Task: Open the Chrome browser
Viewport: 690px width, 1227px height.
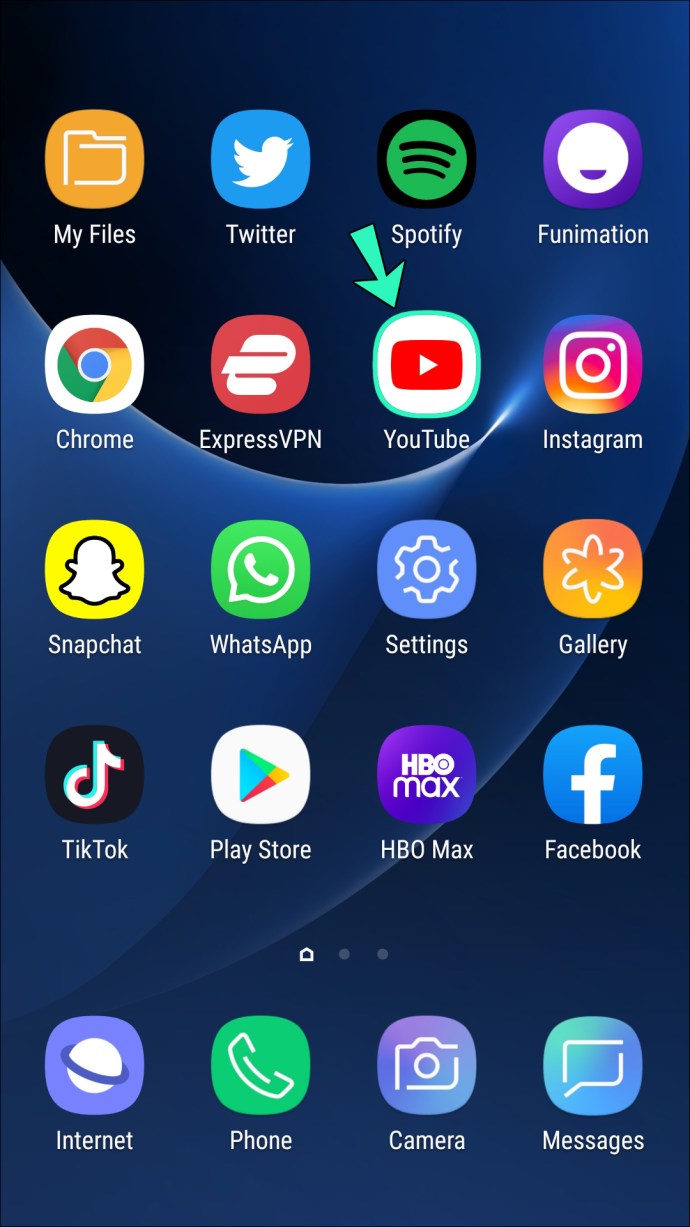Action: click(x=94, y=365)
